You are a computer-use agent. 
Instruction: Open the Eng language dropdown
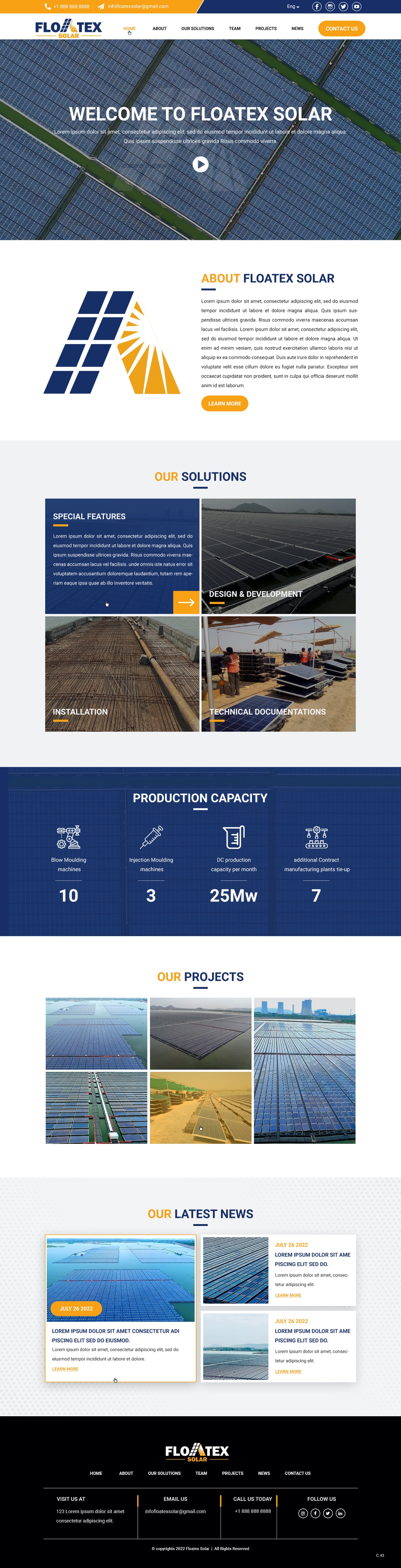pyautogui.click(x=293, y=7)
